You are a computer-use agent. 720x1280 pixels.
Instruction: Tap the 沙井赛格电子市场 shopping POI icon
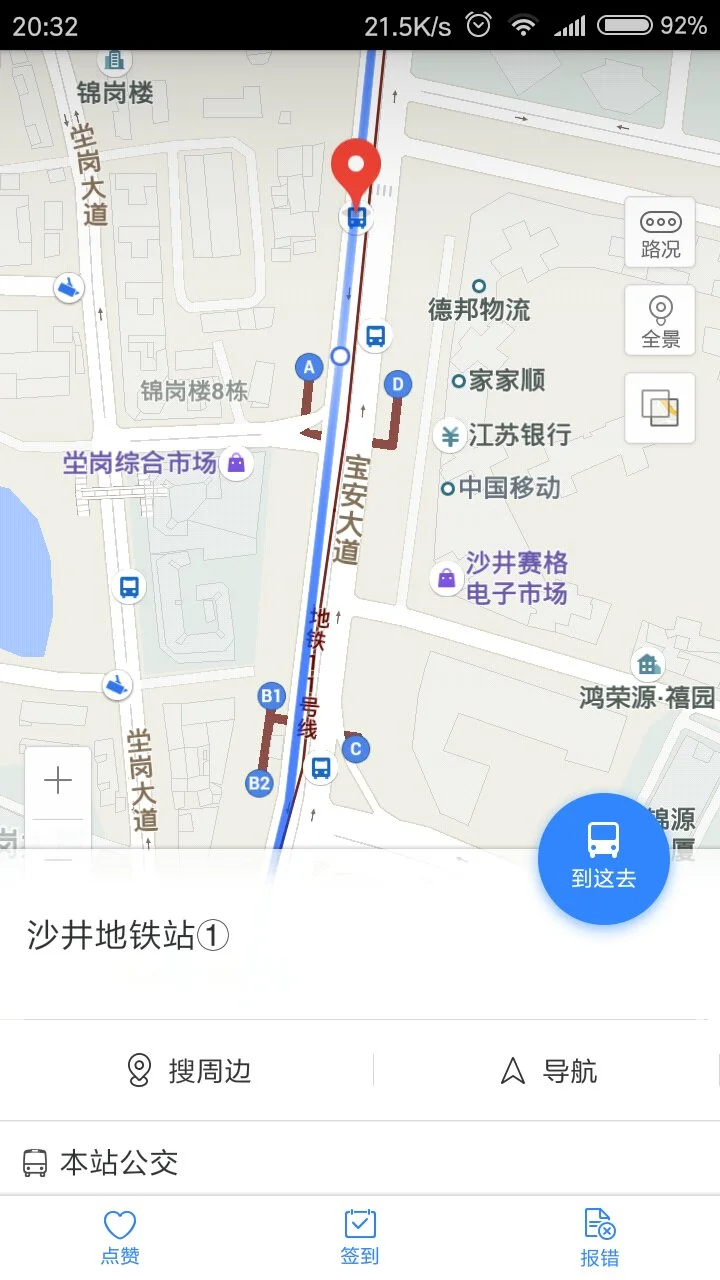point(448,578)
